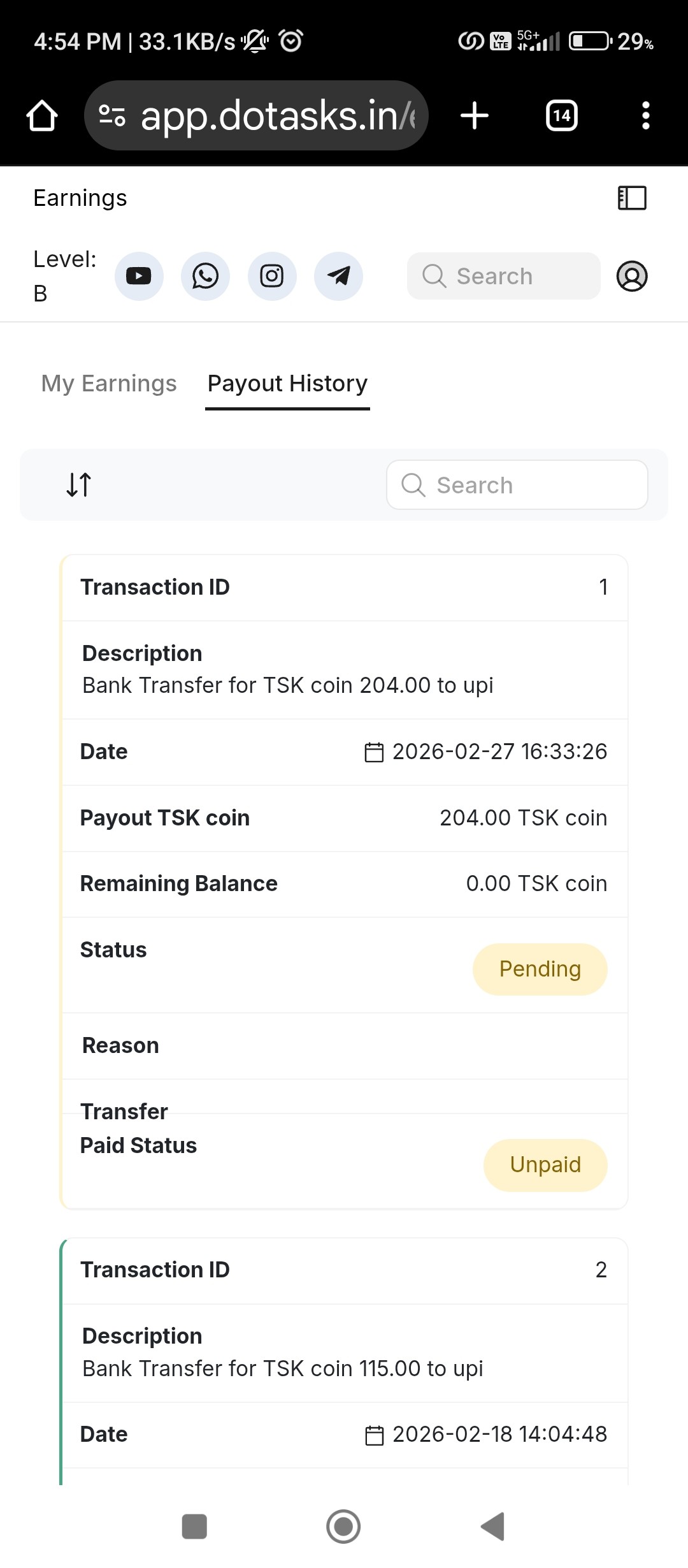Search within payout history
This screenshot has width=688, height=1568.
coord(517,485)
